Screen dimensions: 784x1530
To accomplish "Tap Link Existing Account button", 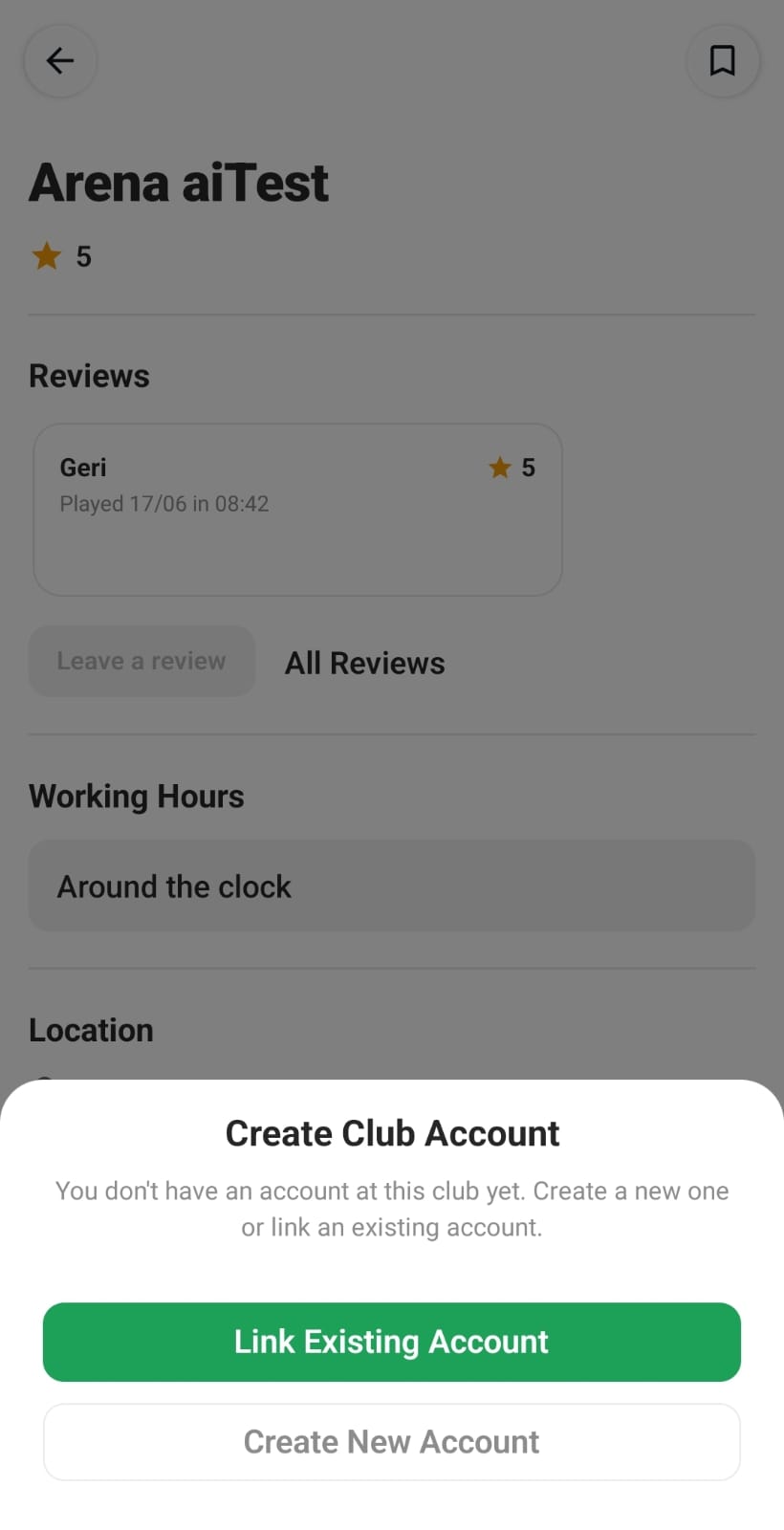I will click(392, 1342).
